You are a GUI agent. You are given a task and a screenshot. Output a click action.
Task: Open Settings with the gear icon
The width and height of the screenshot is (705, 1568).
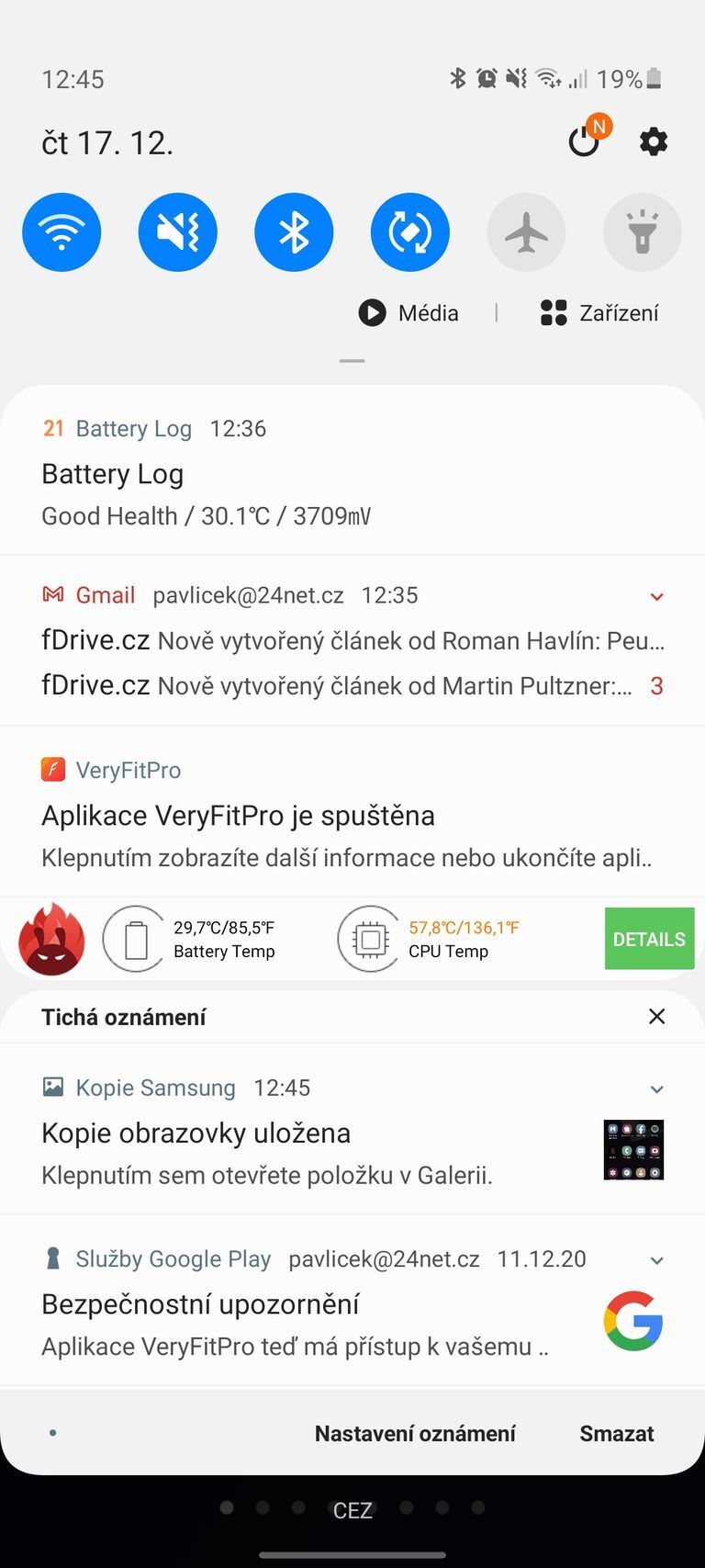pos(653,141)
